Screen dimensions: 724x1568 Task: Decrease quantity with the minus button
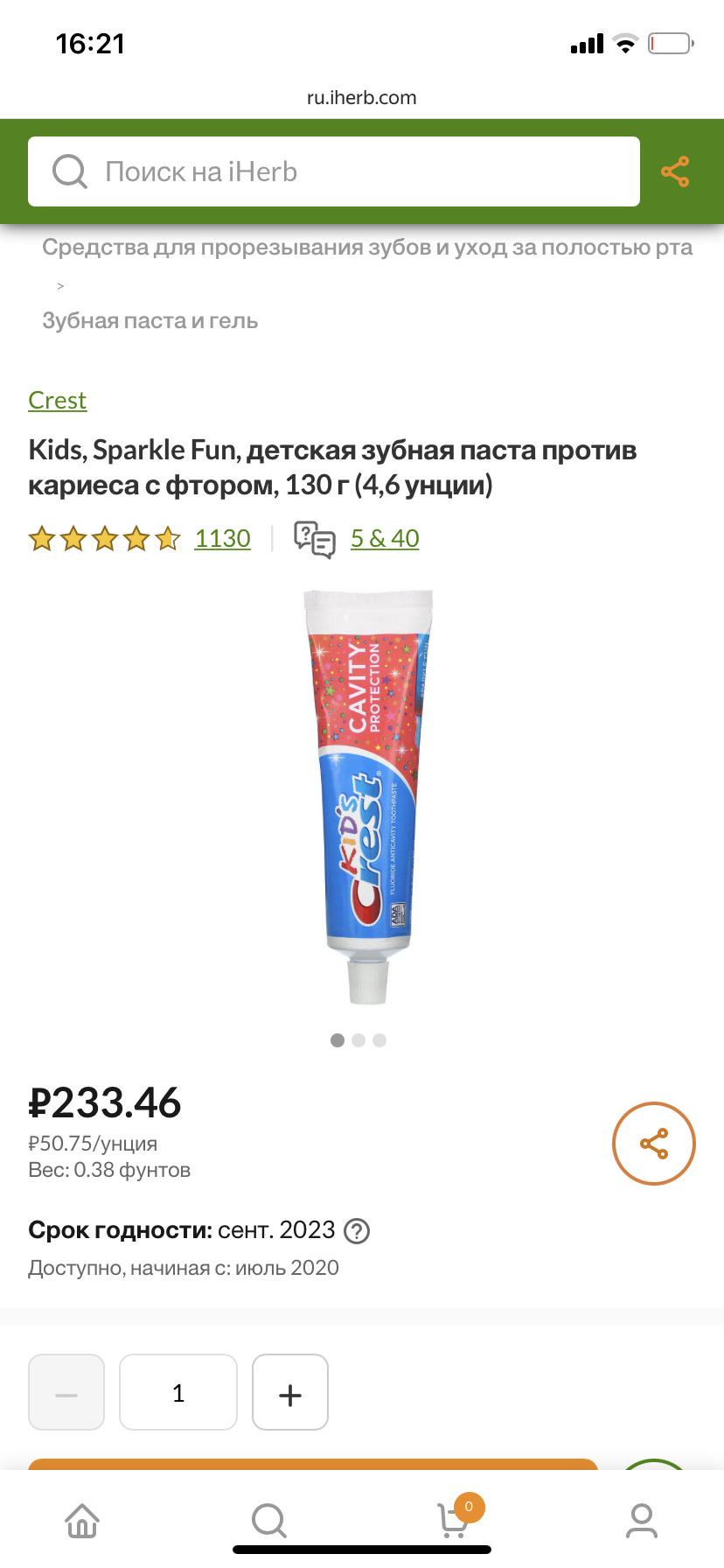(x=66, y=1392)
